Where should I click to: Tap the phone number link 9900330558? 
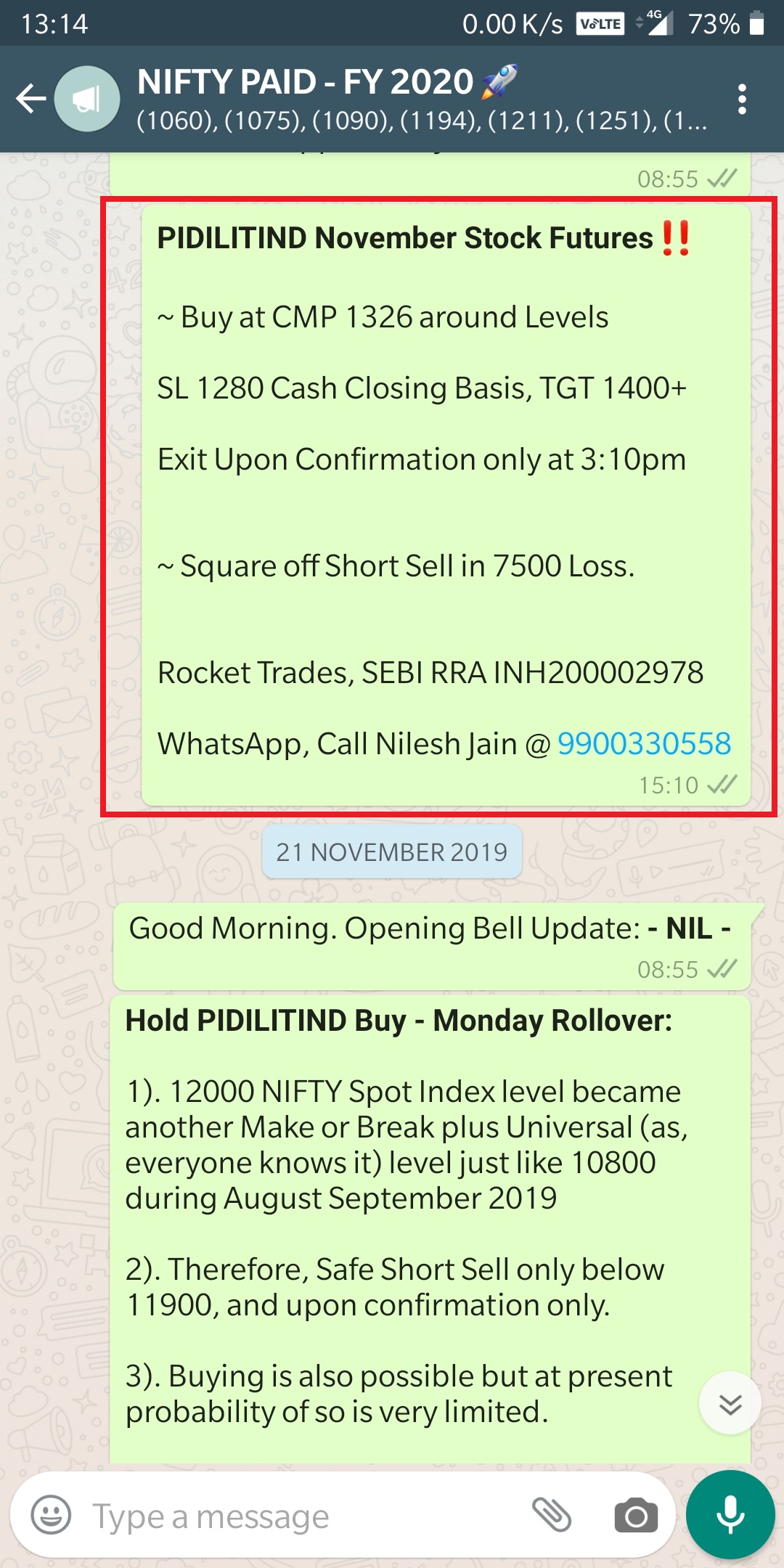(x=644, y=743)
